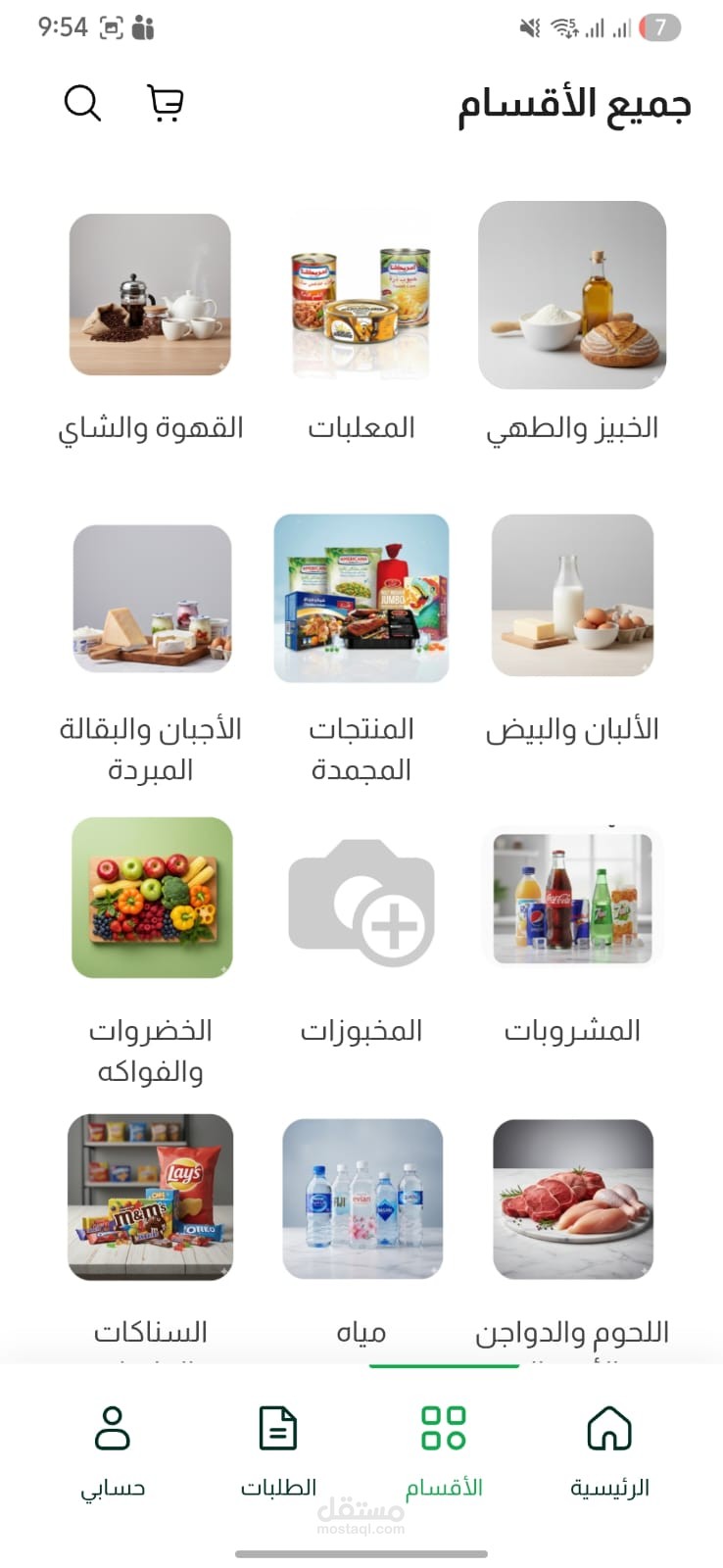
Task: Select the الأقسام tab
Action: 444,1449
